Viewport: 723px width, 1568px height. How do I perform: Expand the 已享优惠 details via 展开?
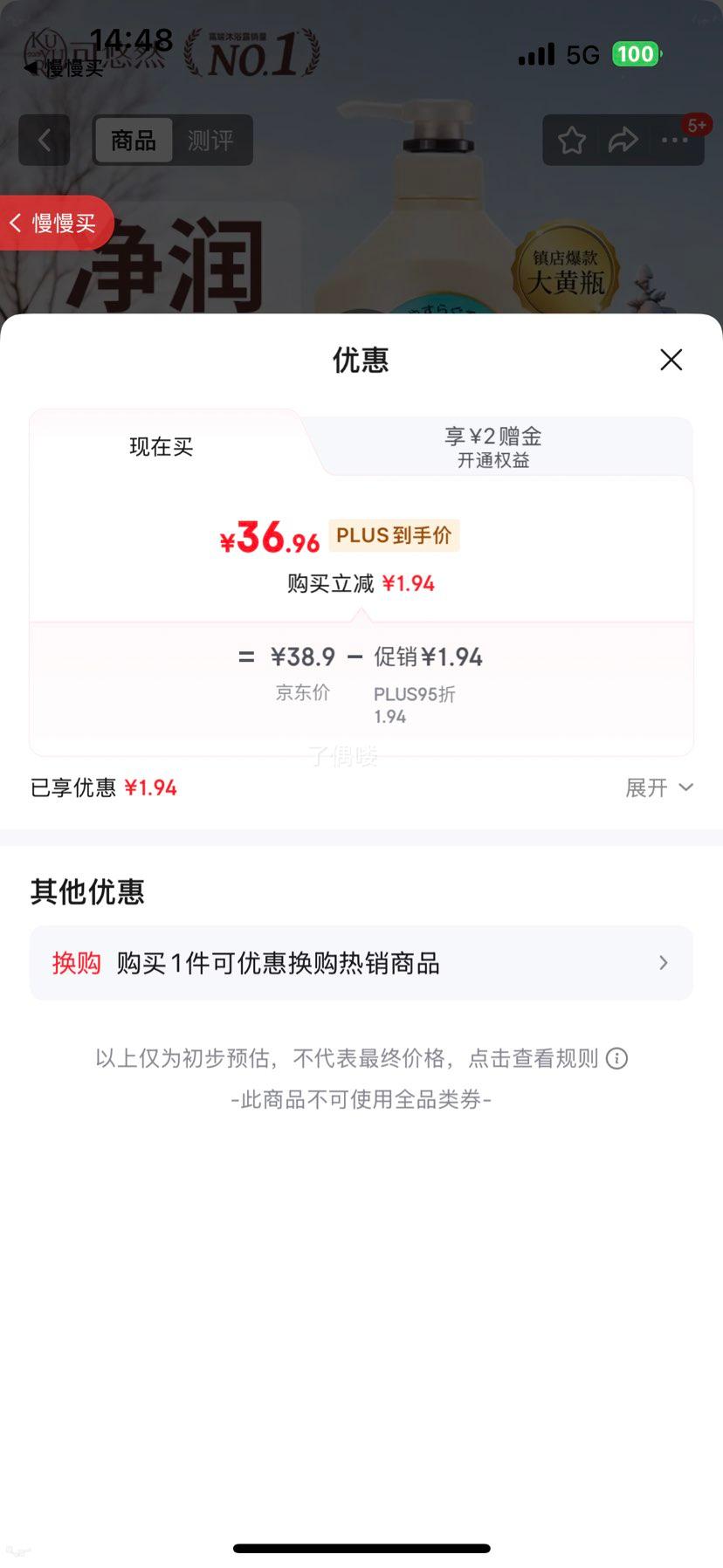coord(660,787)
